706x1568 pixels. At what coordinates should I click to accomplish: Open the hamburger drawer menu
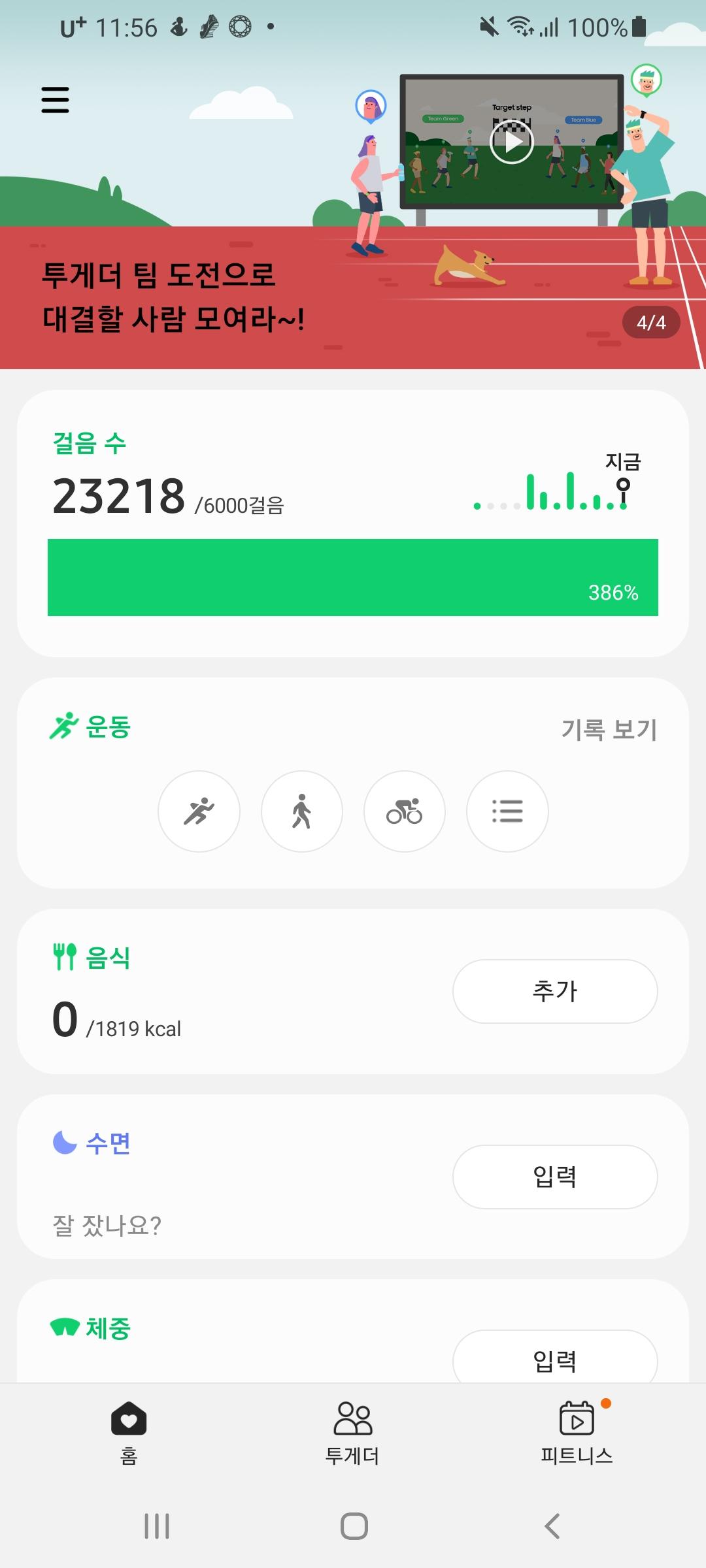(55, 100)
